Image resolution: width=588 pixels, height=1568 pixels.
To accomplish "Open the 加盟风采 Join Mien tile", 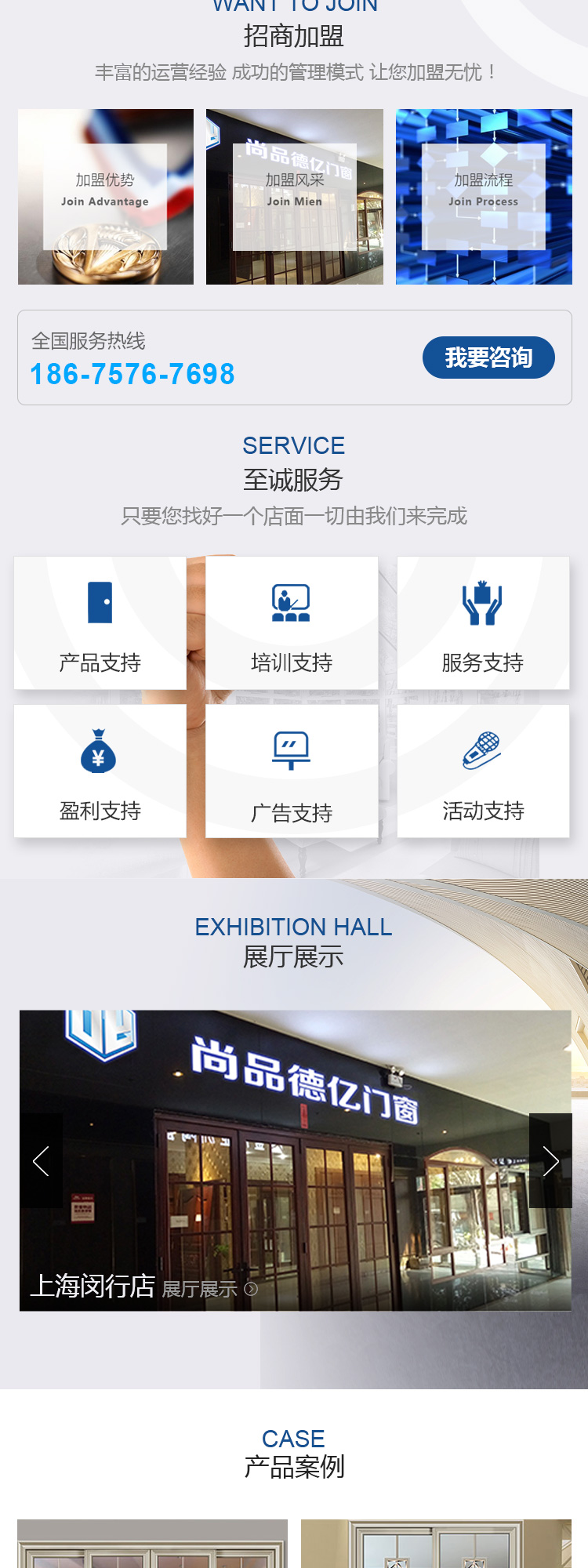I will (x=294, y=197).
